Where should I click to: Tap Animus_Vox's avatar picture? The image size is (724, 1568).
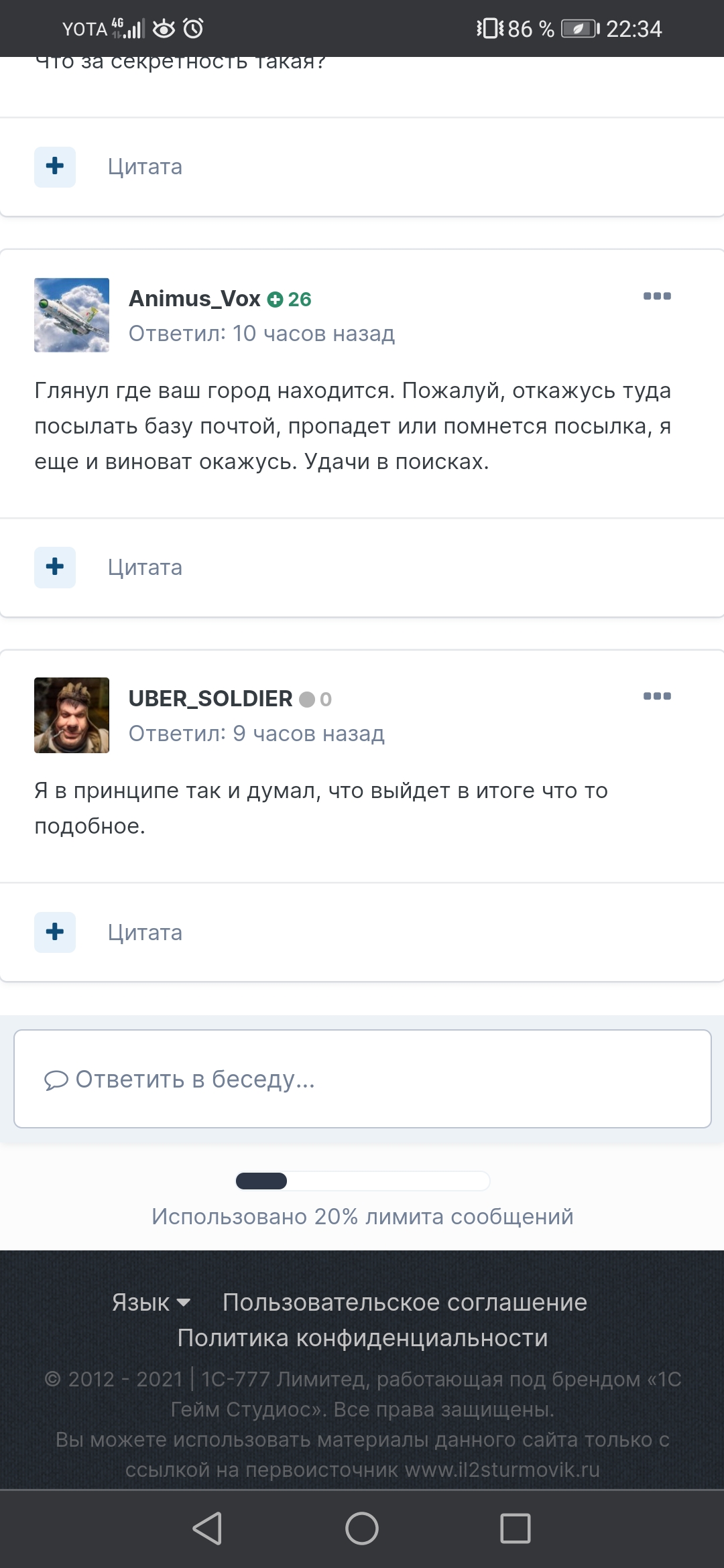pyautogui.click(x=72, y=315)
